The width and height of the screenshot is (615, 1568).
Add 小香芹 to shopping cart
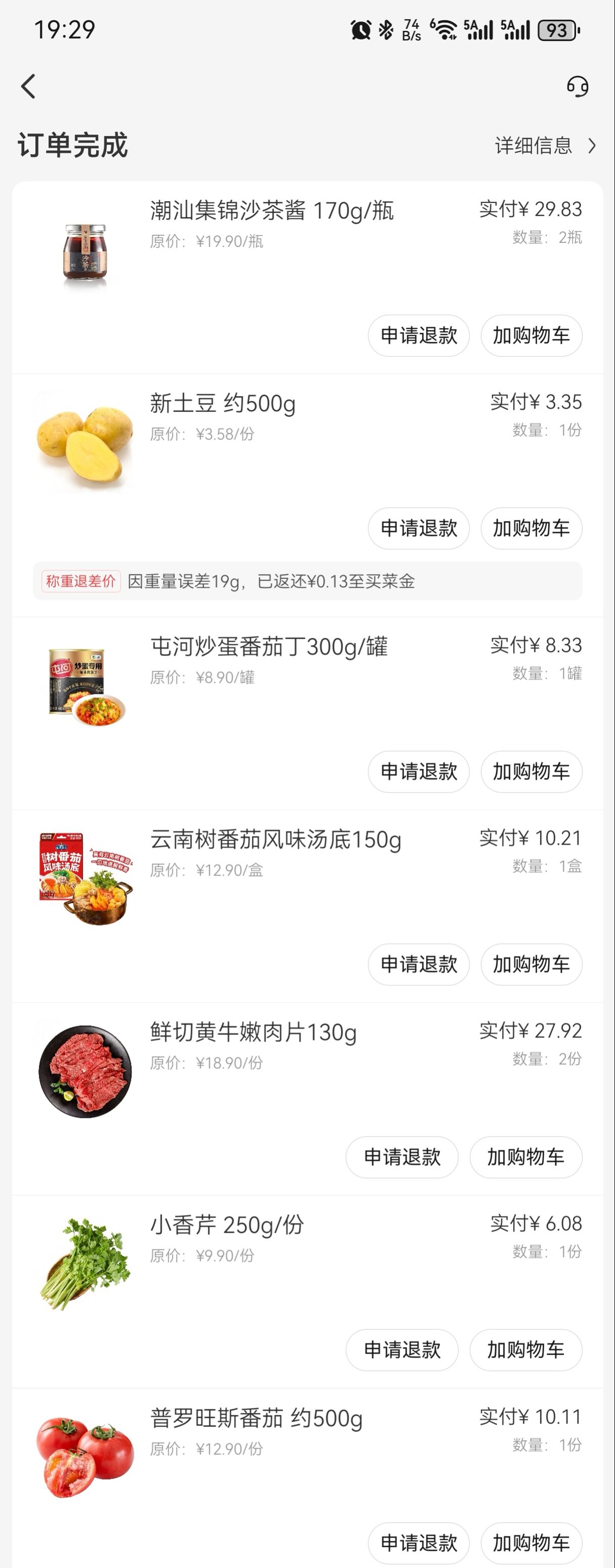pos(525,1349)
